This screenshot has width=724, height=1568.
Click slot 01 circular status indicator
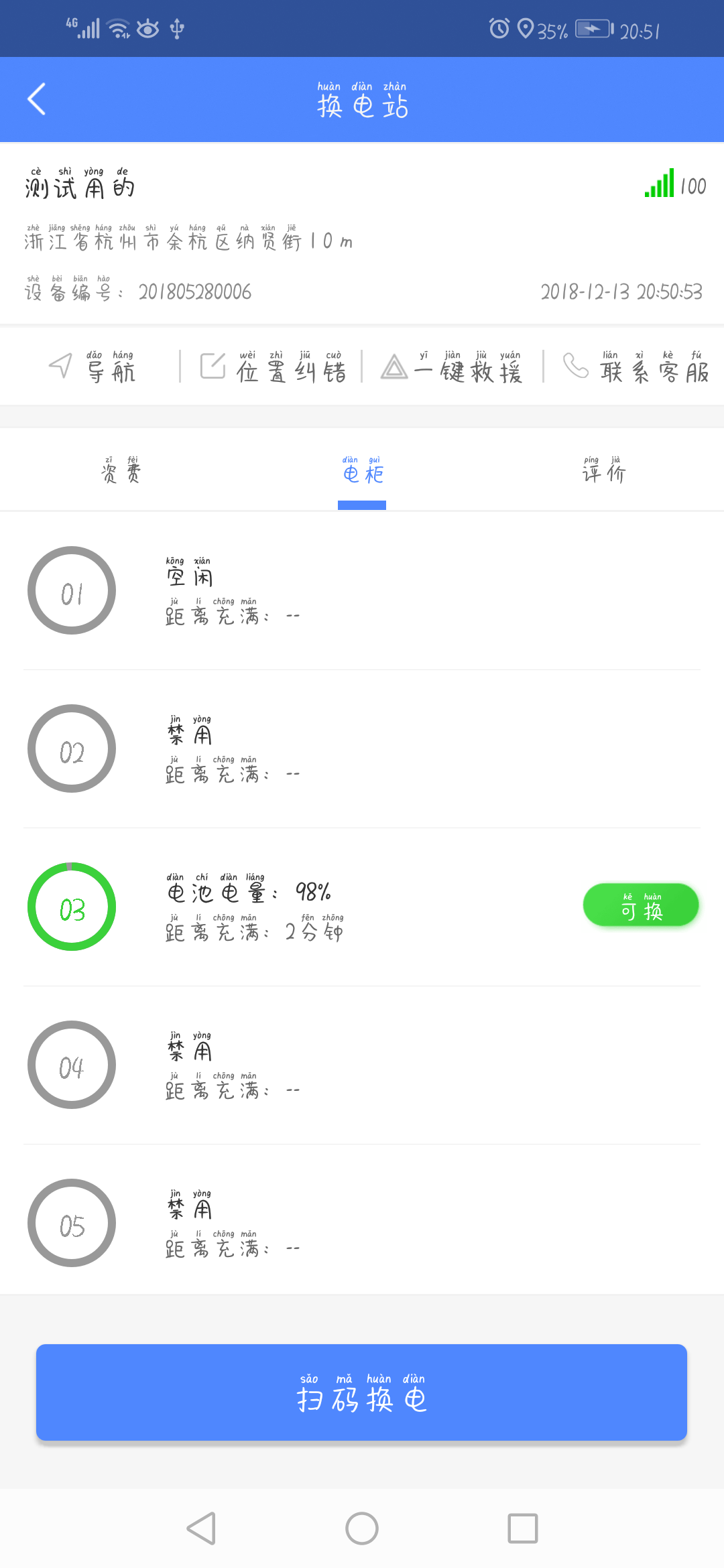pyautogui.click(x=72, y=591)
